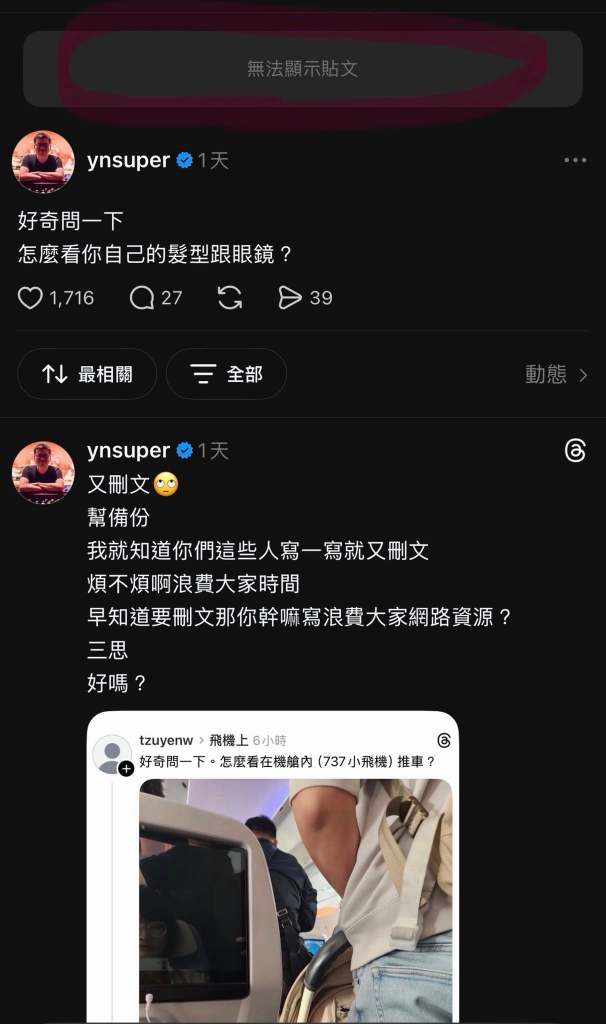This screenshot has width=606, height=1024.
Task: Tap the Threads icon on the 又刪文 reply
Action: 575,451
